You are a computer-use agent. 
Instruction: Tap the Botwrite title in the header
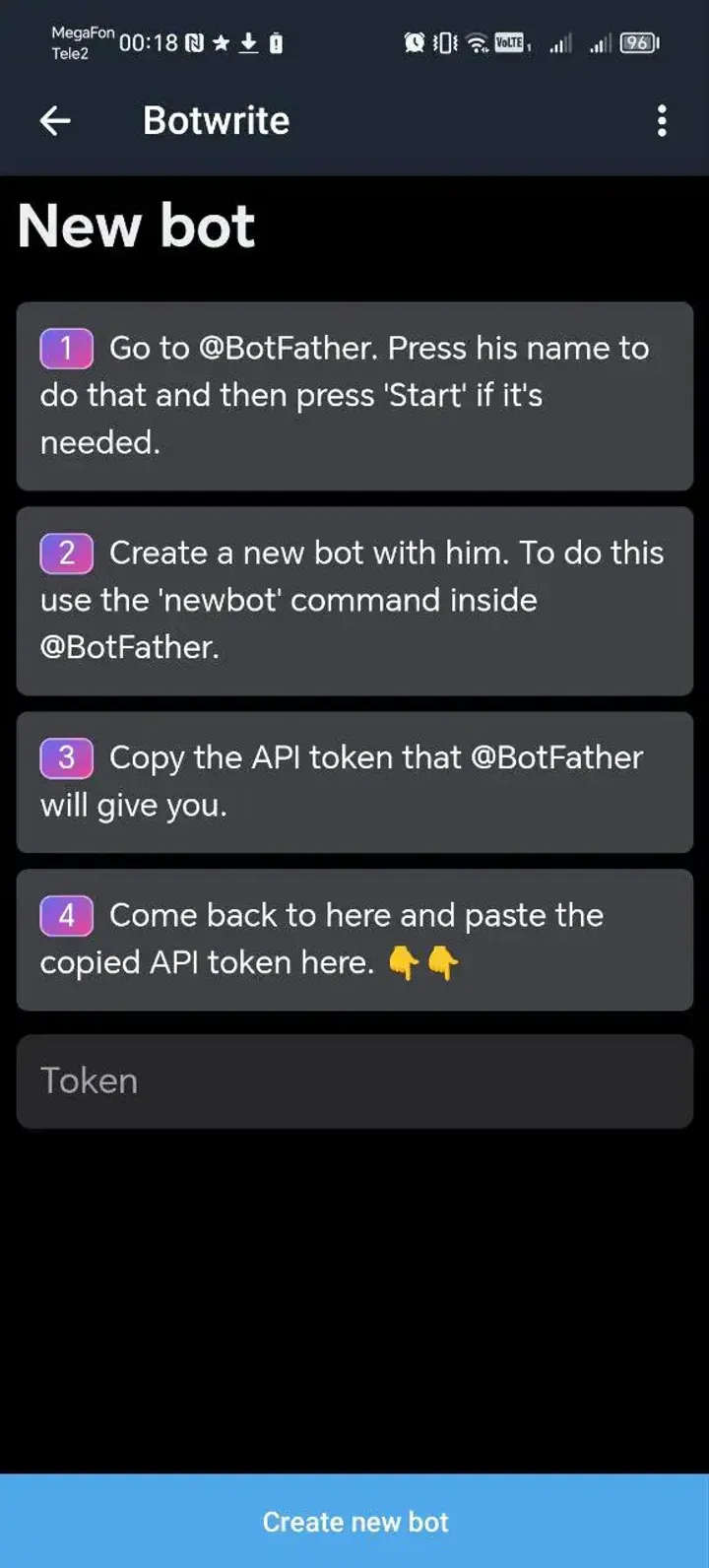click(x=216, y=120)
